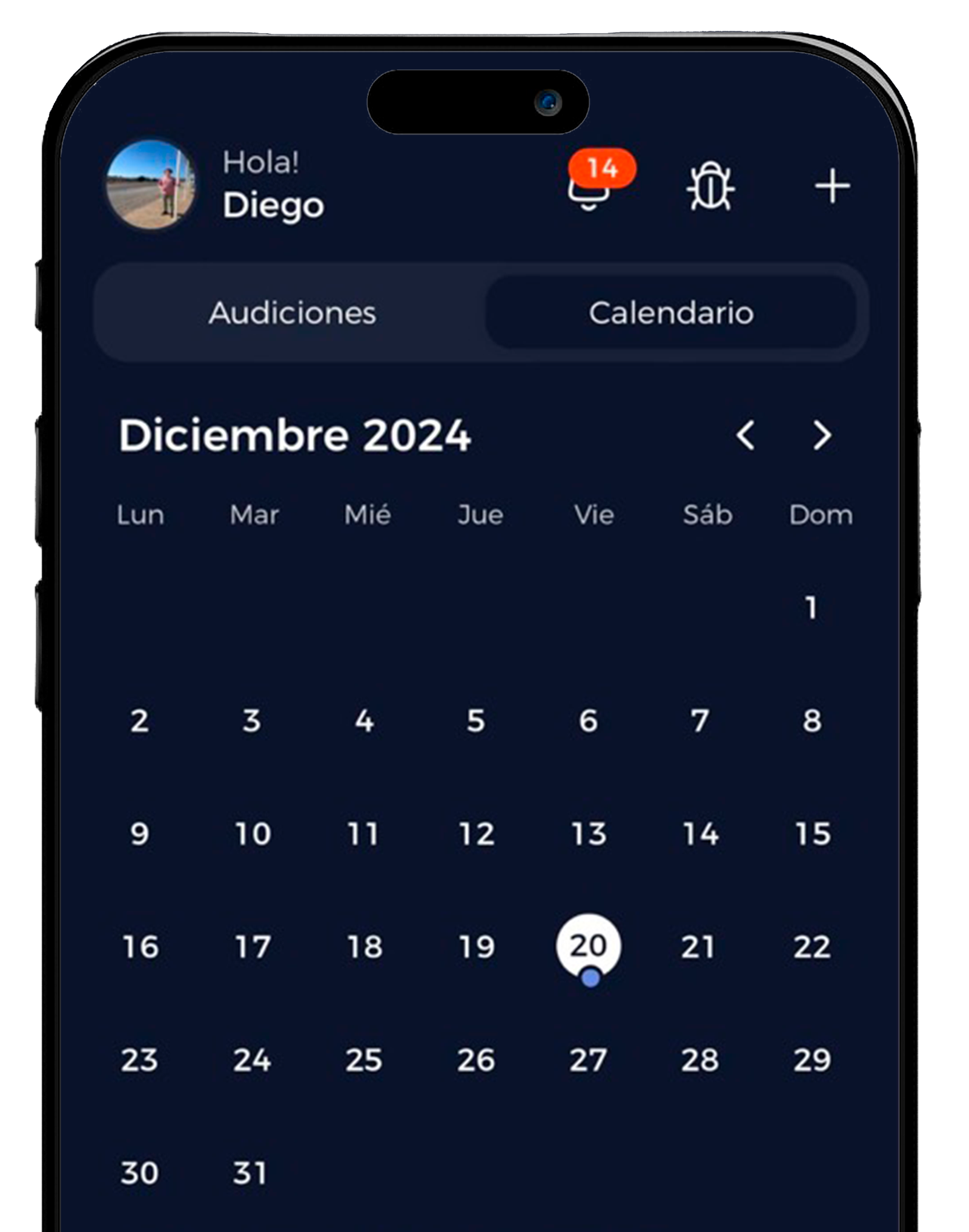This screenshot has width=969, height=1232.
Task: Select the Calendario tab
Action: (671, 313)
